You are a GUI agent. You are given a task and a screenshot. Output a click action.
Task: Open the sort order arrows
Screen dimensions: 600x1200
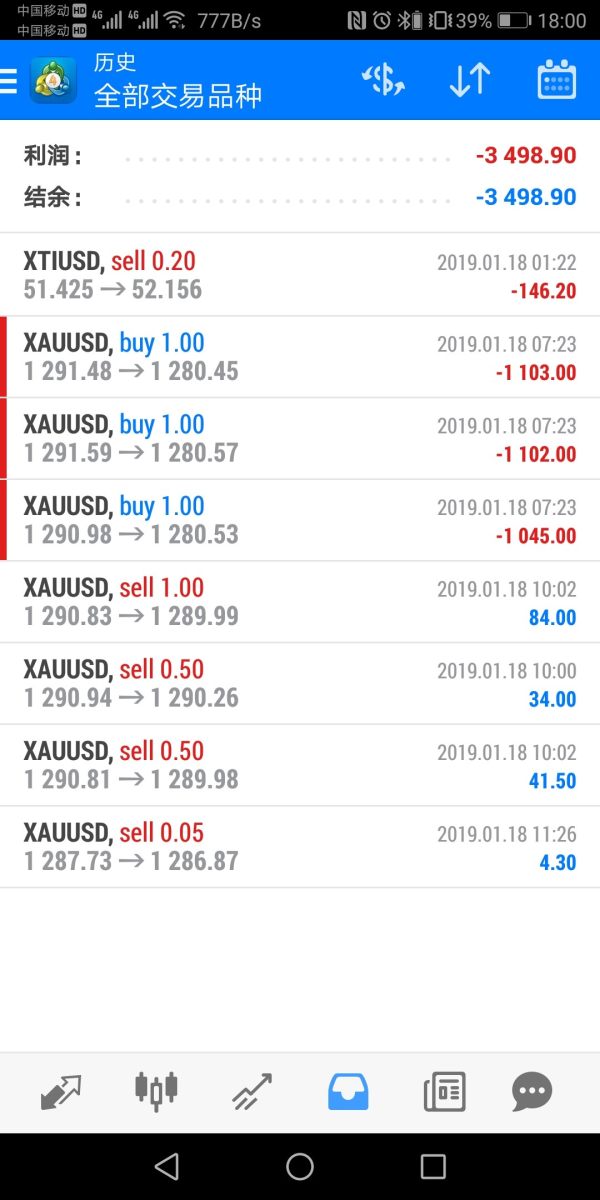pos(469,81)
